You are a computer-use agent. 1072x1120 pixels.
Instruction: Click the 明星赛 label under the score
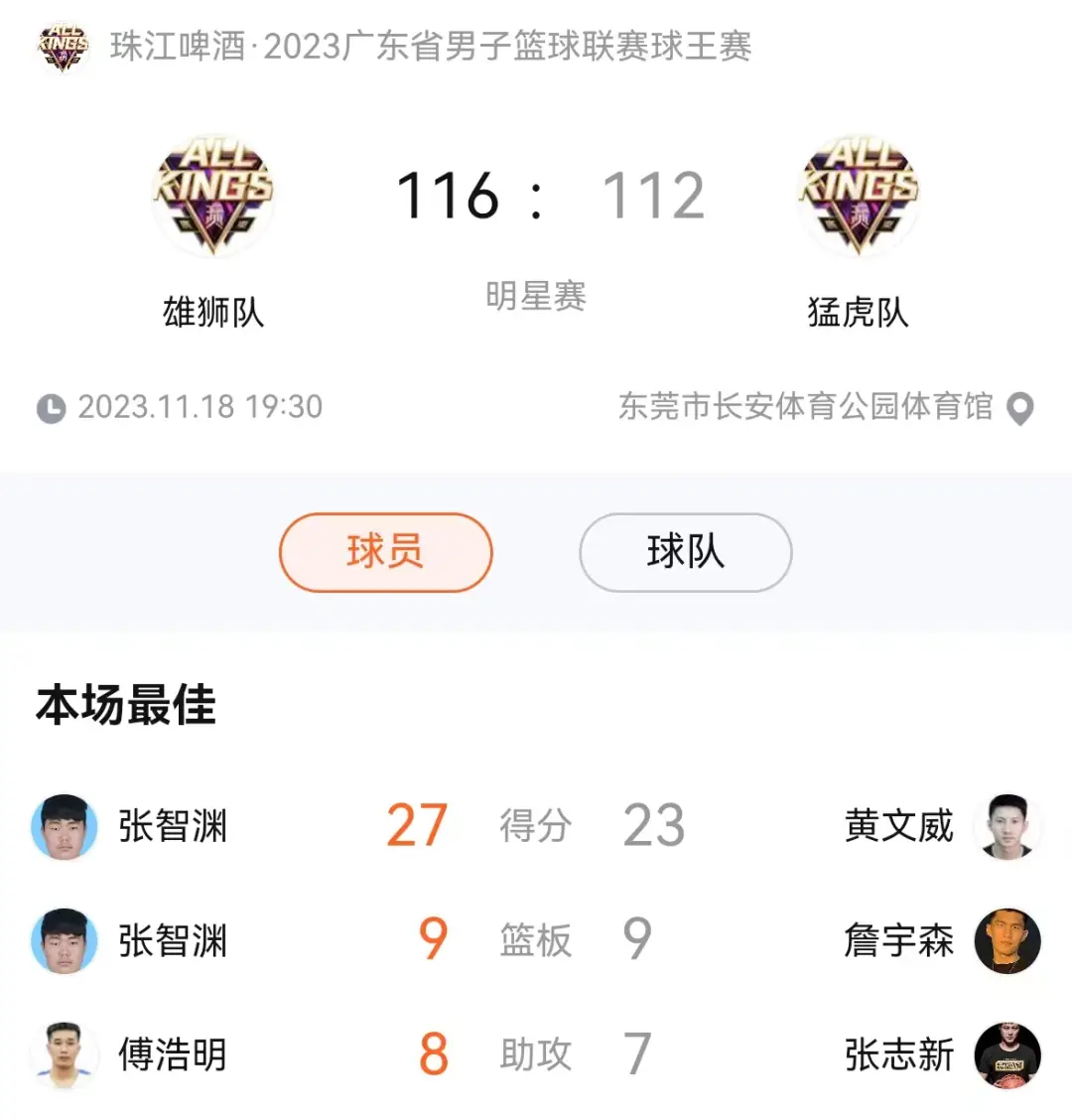(x=537, y=298)
